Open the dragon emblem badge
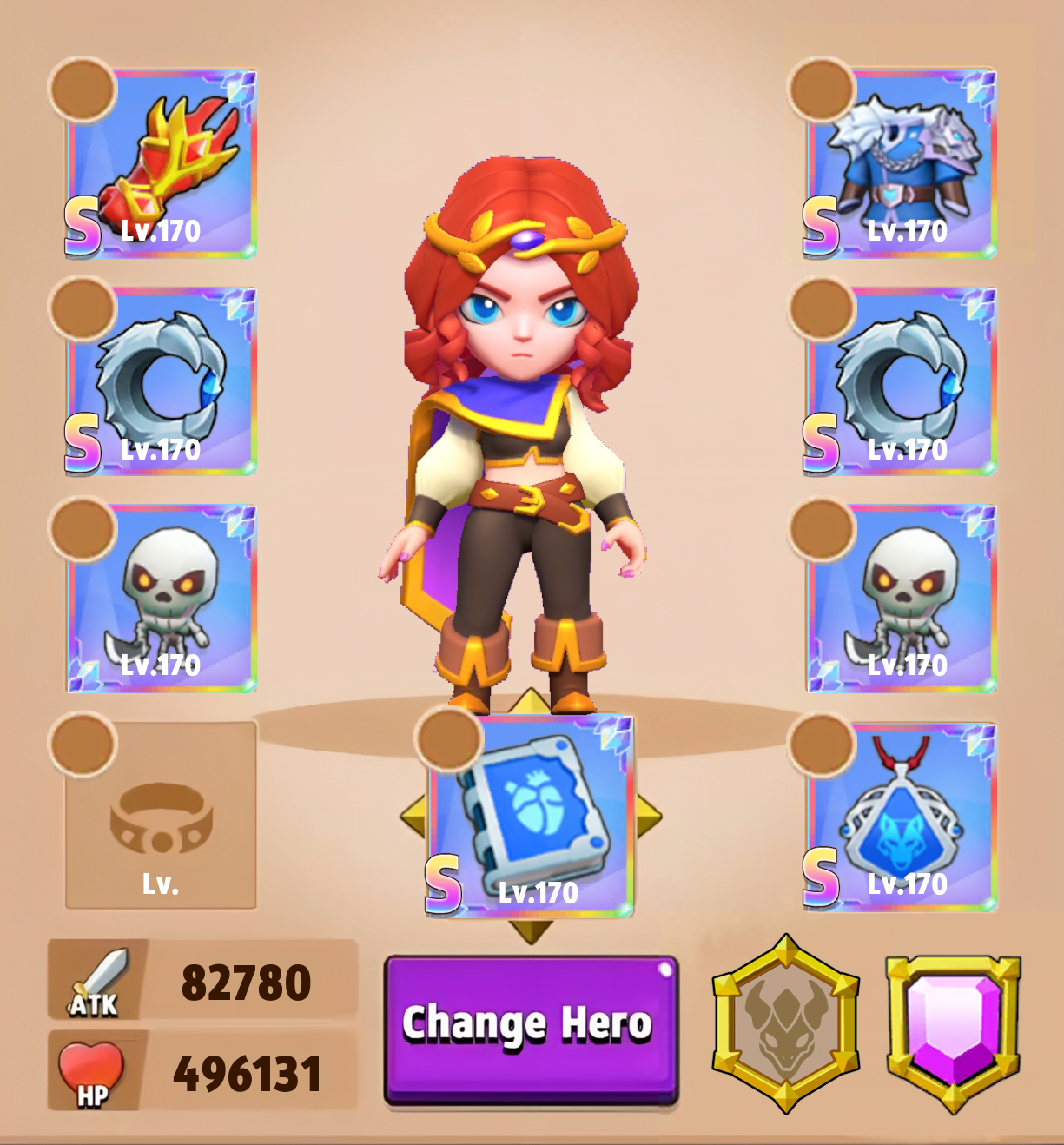The width and height of the screenshot is (1064, 1145). (x=786, y=1023)
